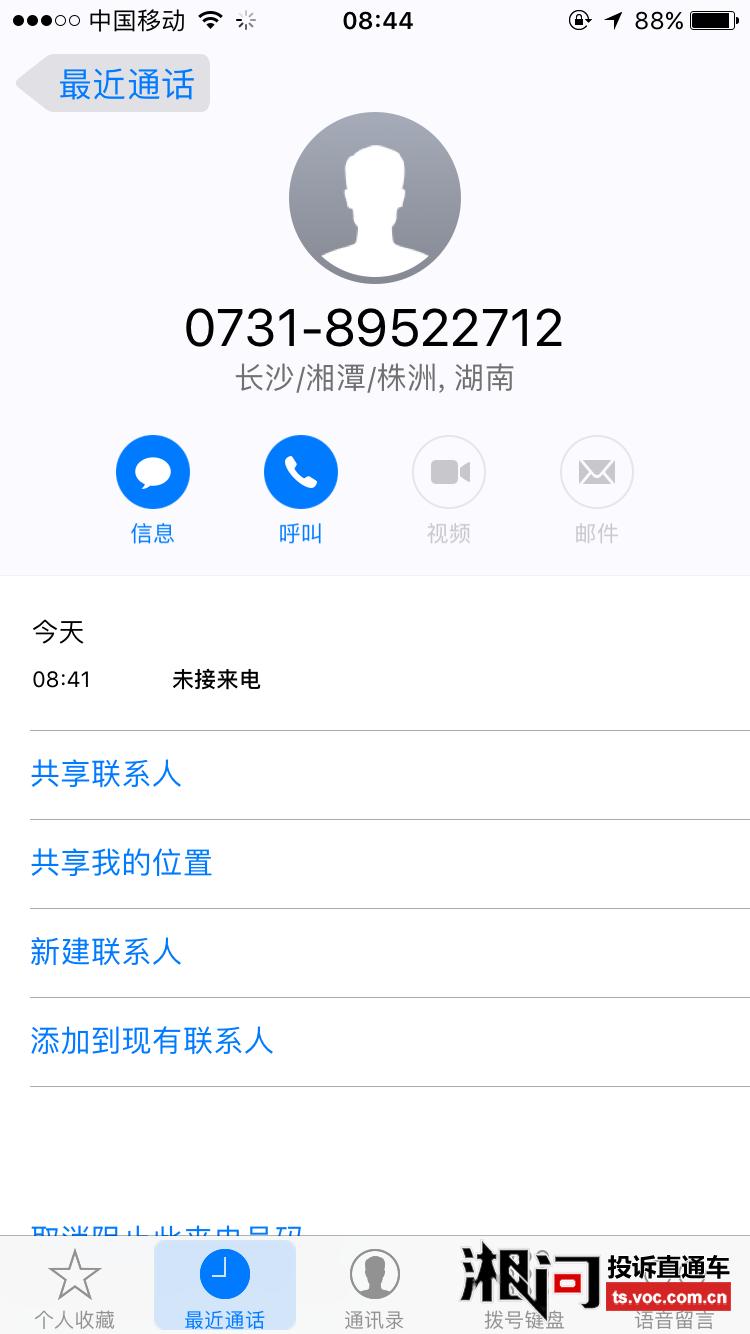Tap the 呼叫 phone call icon

pos(300,471)
